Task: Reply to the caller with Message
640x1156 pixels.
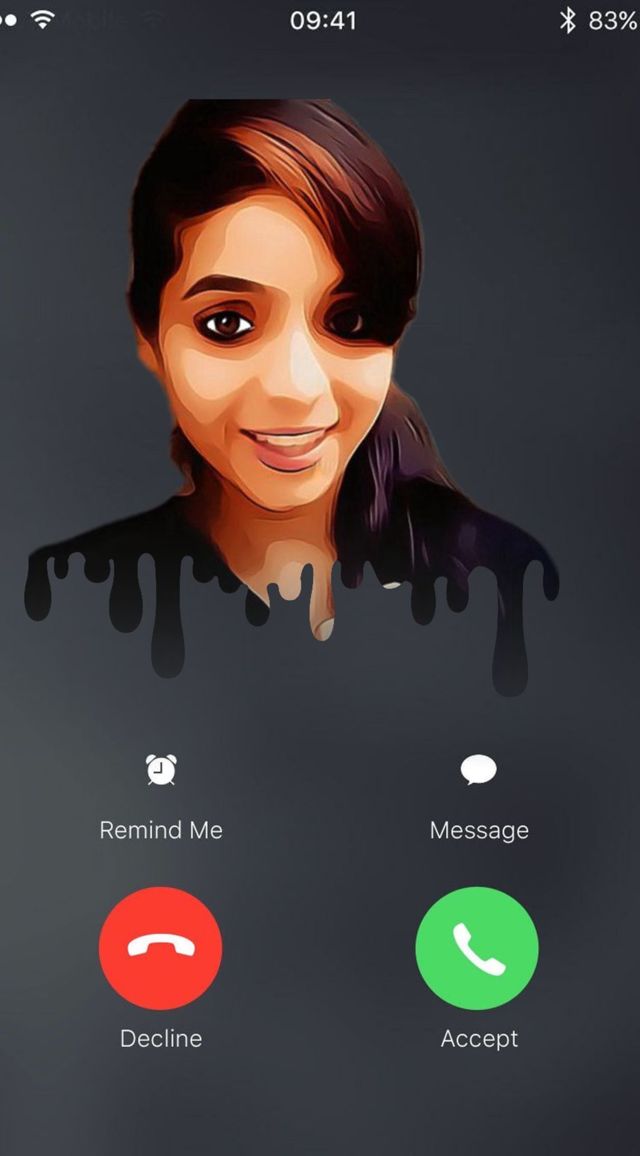Action: tap(478, 771)
